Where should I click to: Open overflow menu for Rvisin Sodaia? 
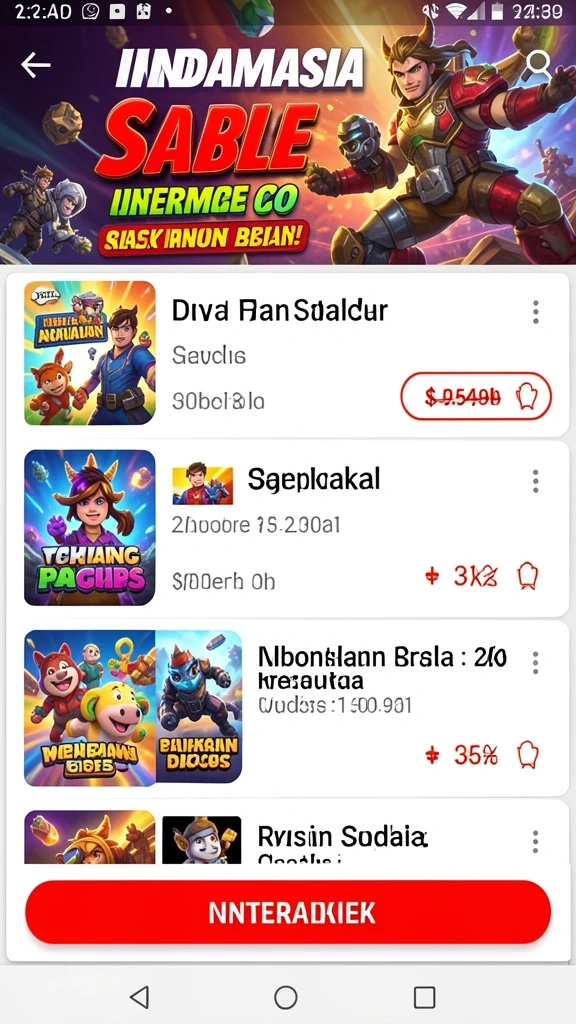pos(536,841)
